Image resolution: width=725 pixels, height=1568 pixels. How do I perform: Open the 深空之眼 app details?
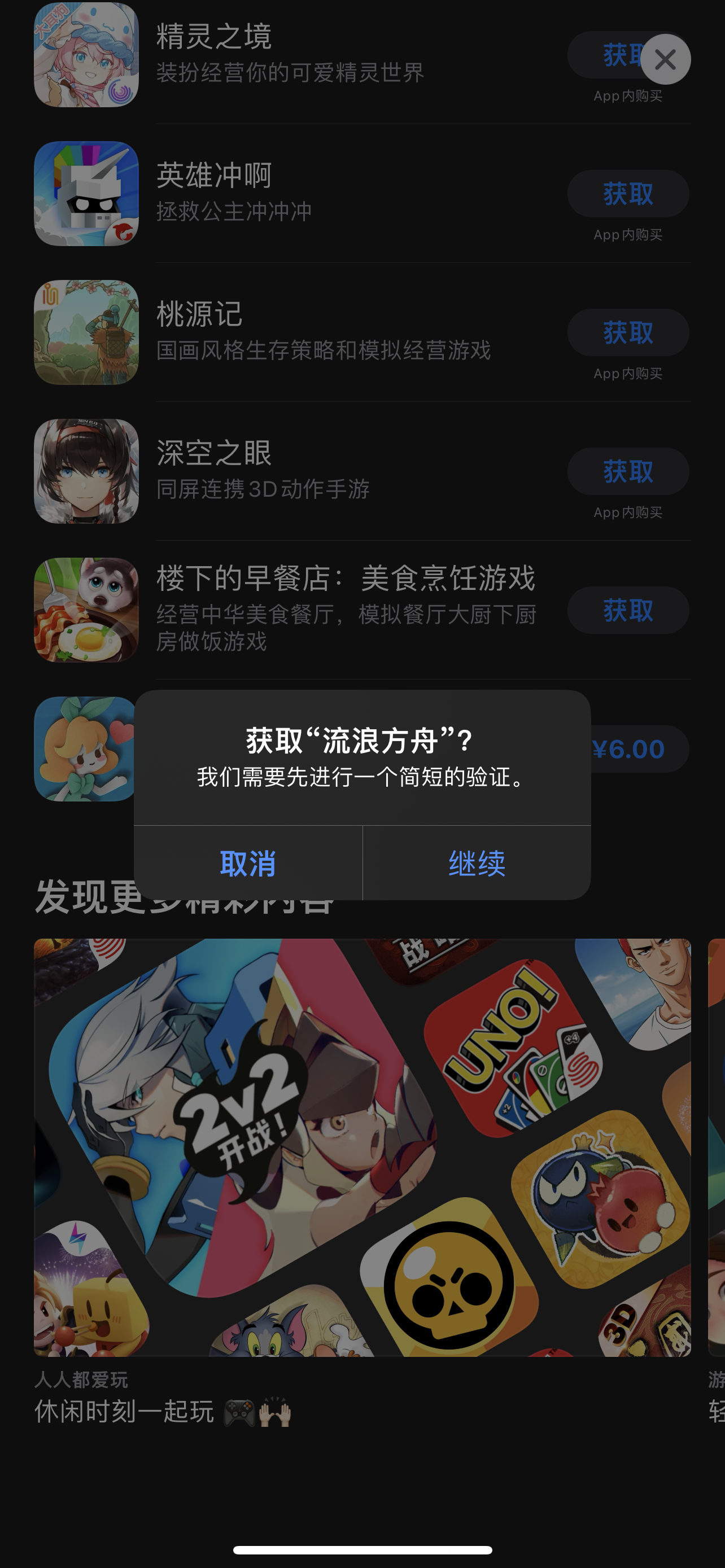304,470
